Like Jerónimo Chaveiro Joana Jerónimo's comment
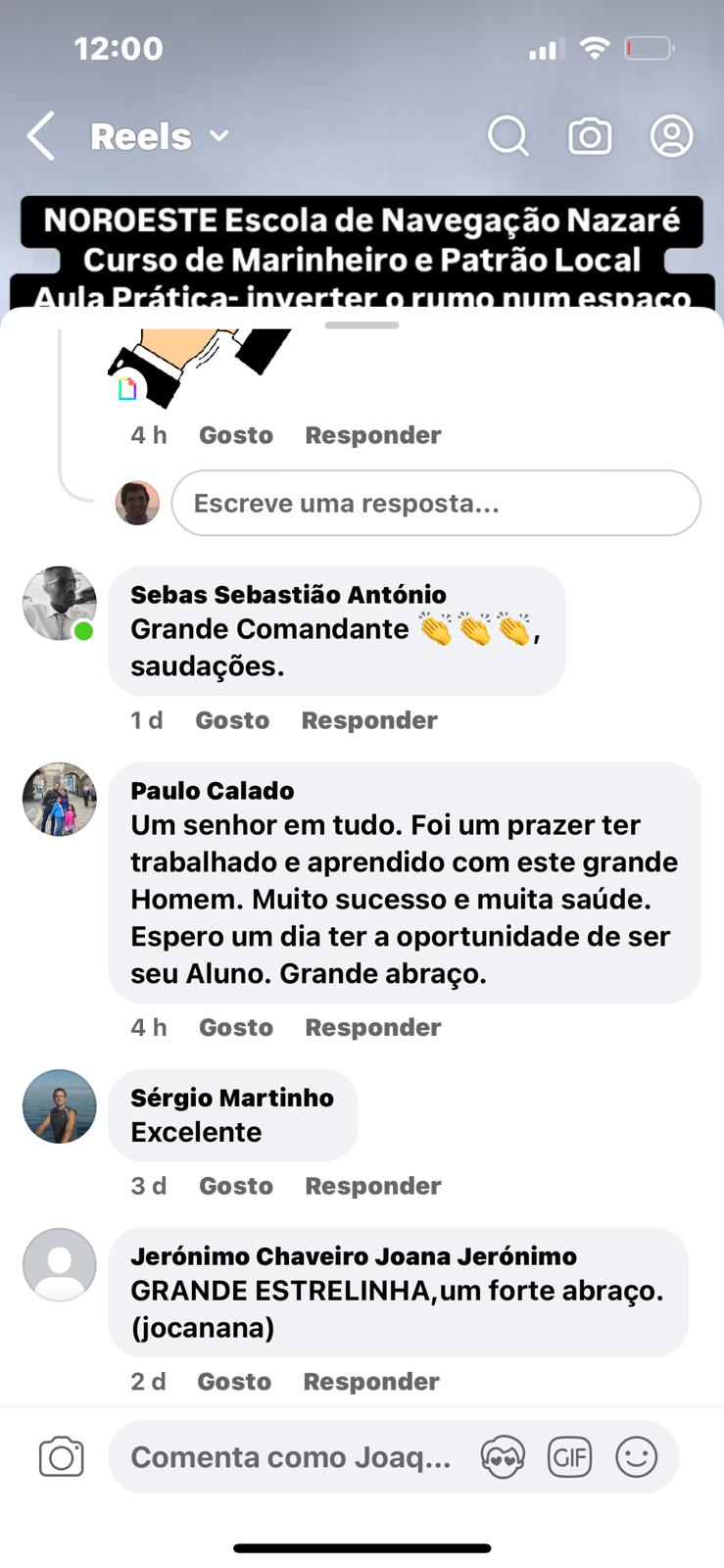The image size is (724, 1568). pyautogui.click(x=234, y=1382)
